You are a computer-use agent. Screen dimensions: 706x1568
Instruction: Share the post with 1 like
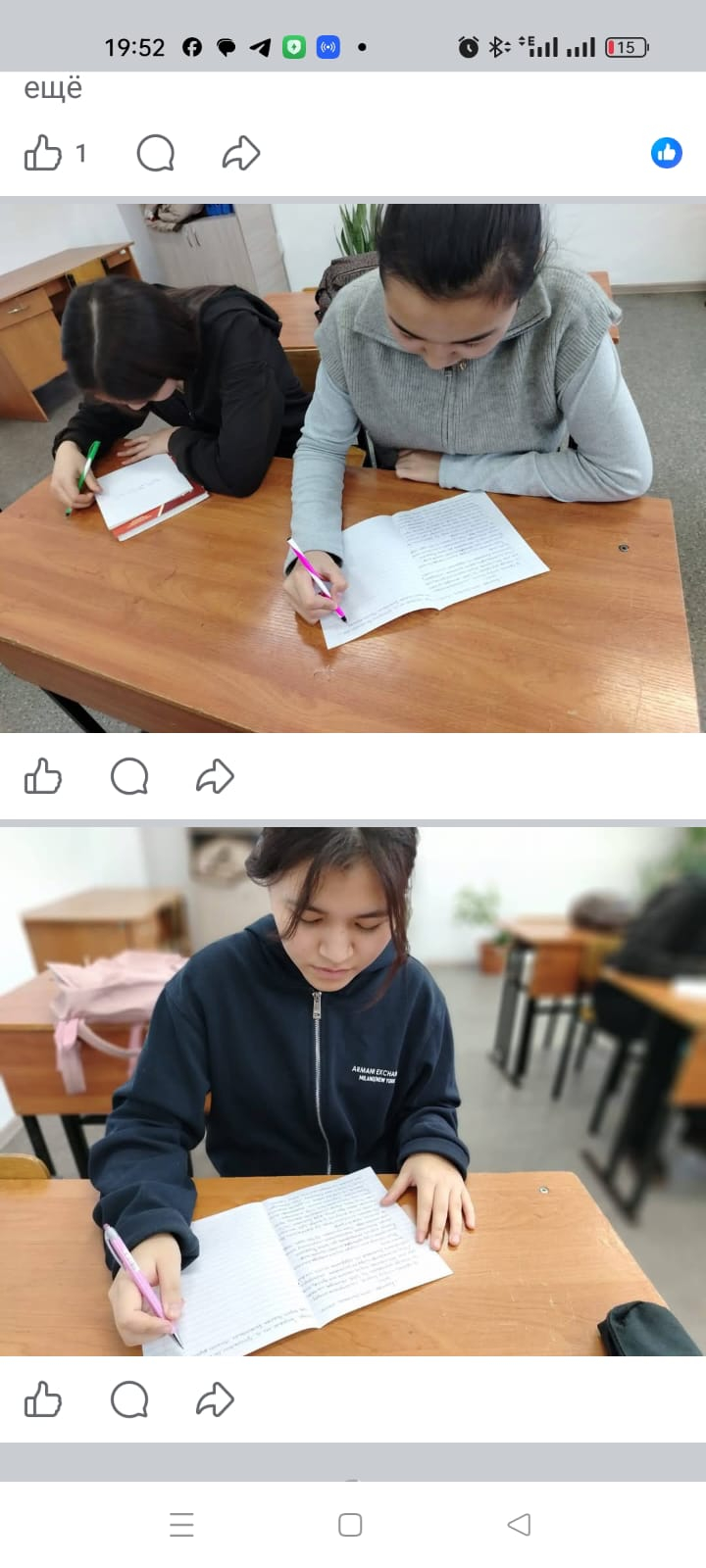(x=240, y=153)
